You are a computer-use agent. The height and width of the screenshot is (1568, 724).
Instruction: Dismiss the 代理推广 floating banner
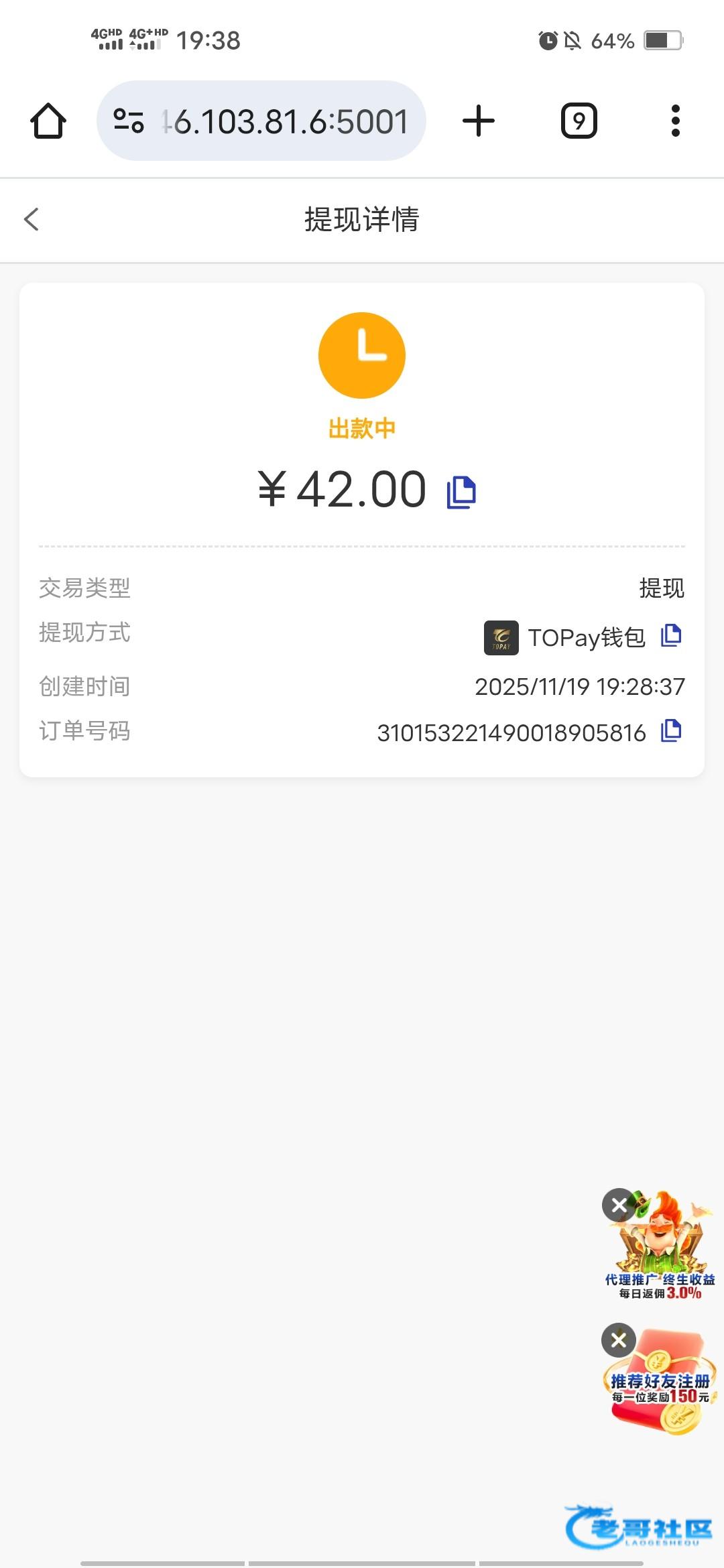coord(619,1205)
